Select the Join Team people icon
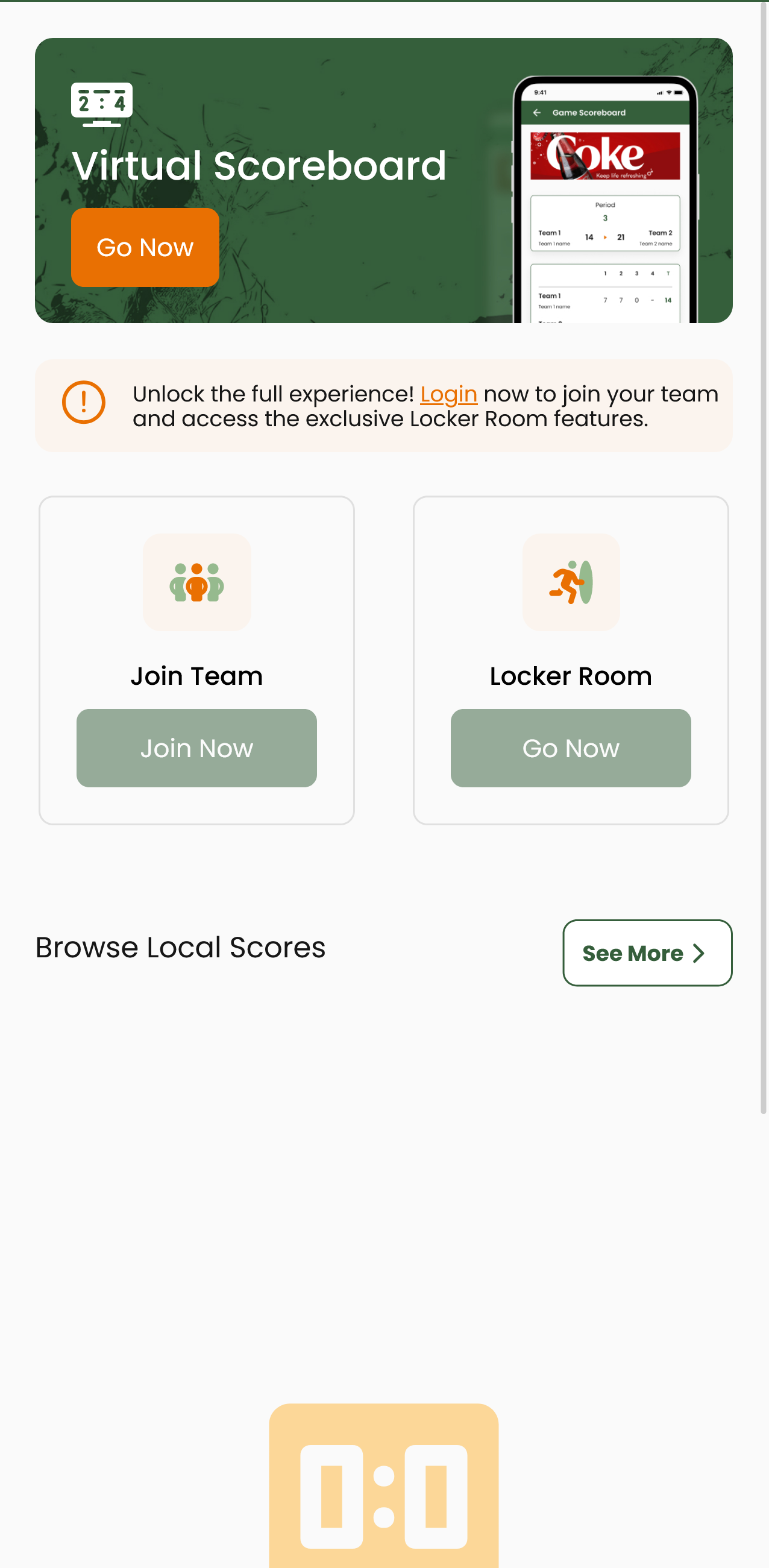The image size is (769, 1568). coord(196,582)
